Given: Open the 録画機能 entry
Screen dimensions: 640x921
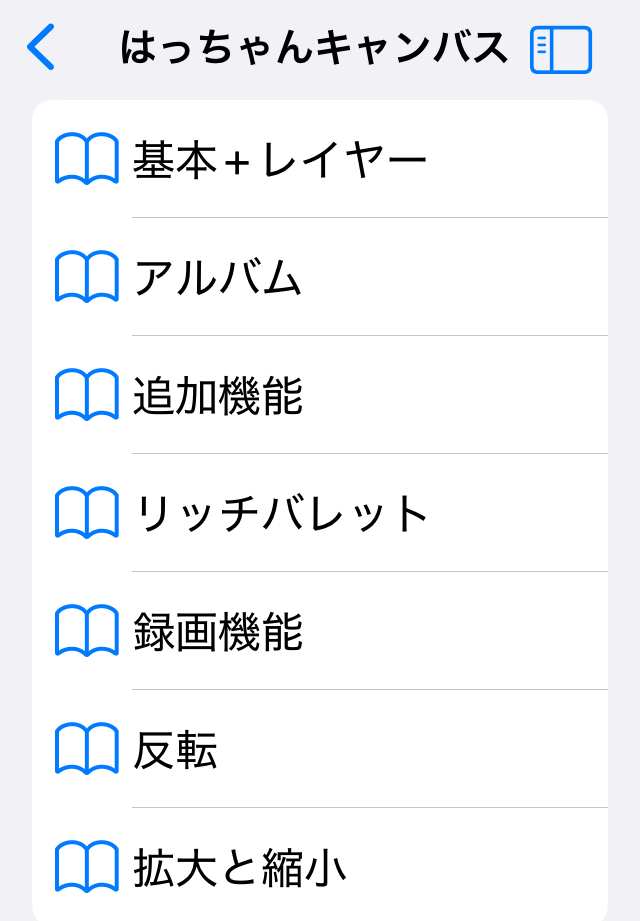Looking at the screenshot, I should point(218,632).
